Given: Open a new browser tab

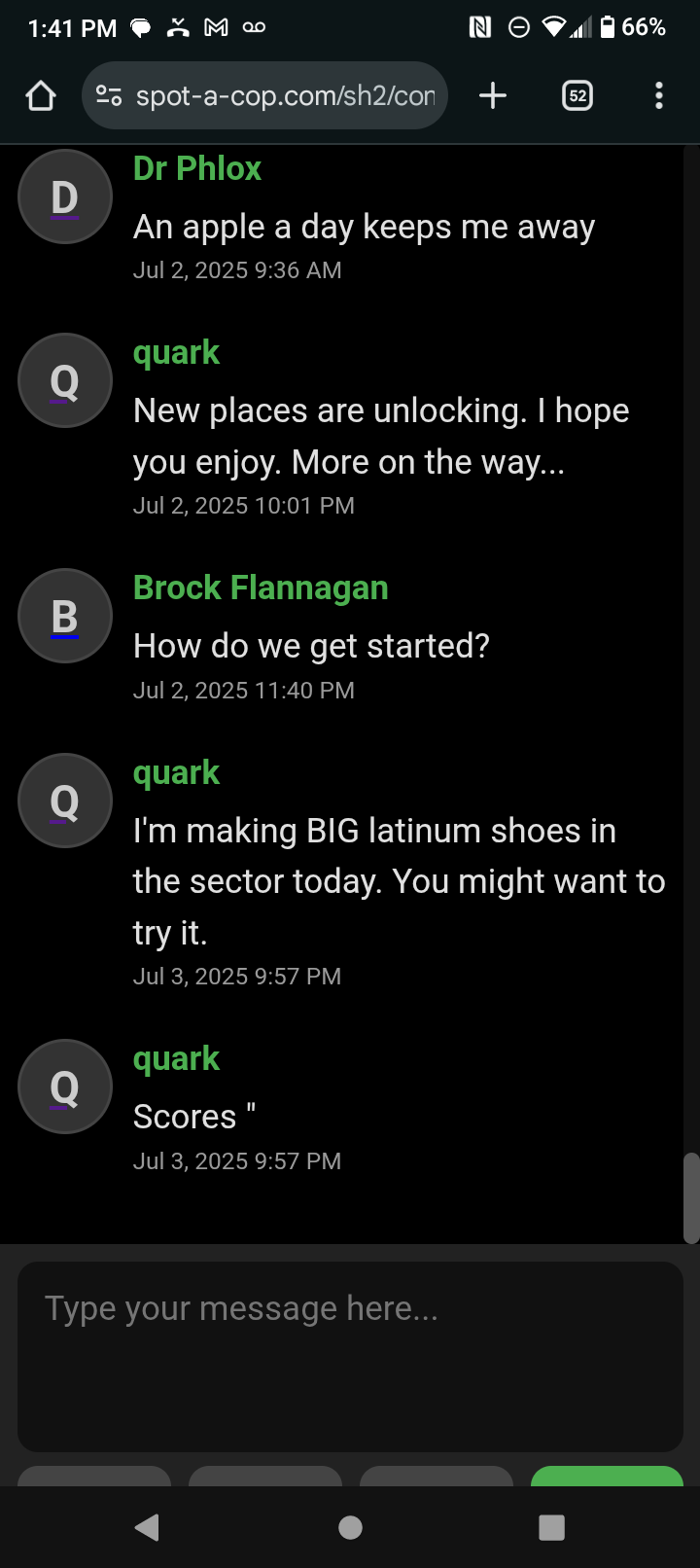Looking at the screenshot, I should pos(493,95).
